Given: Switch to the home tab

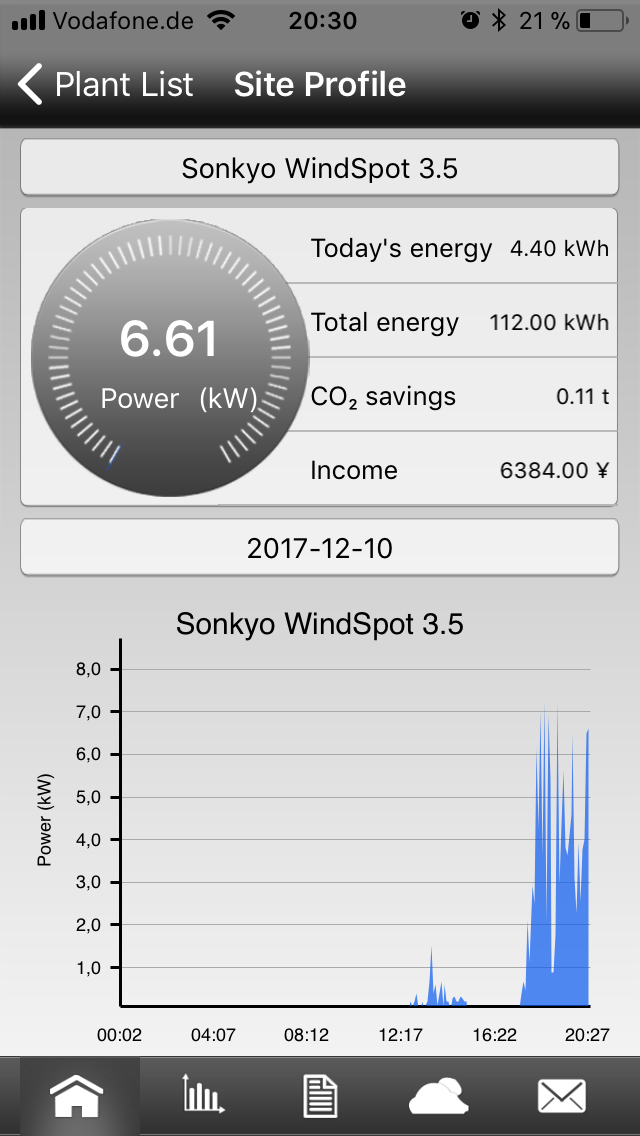Looking at the screenshot, I should [x=80, y=1097].
